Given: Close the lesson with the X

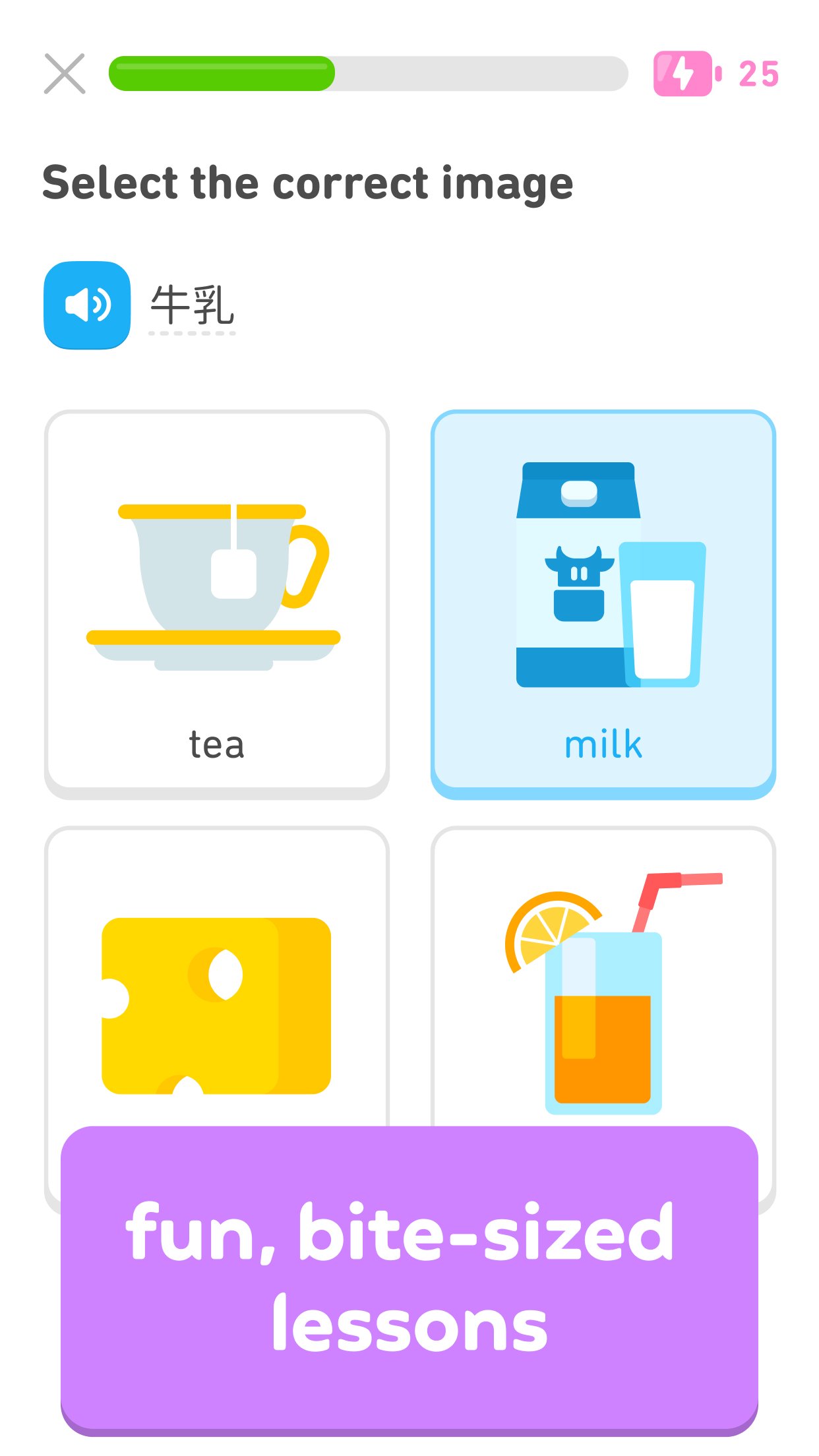Looking at the screenshot, I should pyautogui.click(x=65, y=74).
